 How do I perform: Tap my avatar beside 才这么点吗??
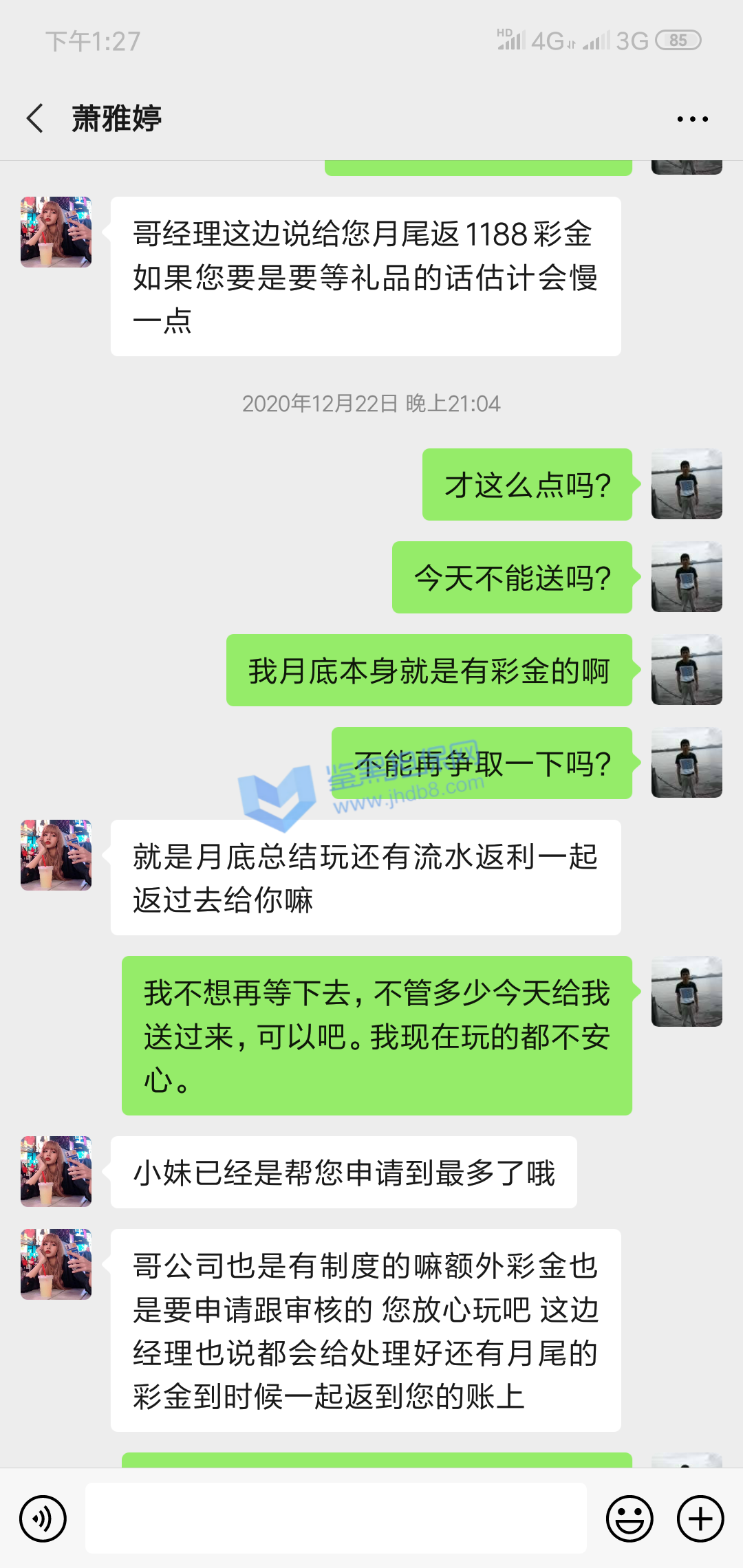pos(687,484)
